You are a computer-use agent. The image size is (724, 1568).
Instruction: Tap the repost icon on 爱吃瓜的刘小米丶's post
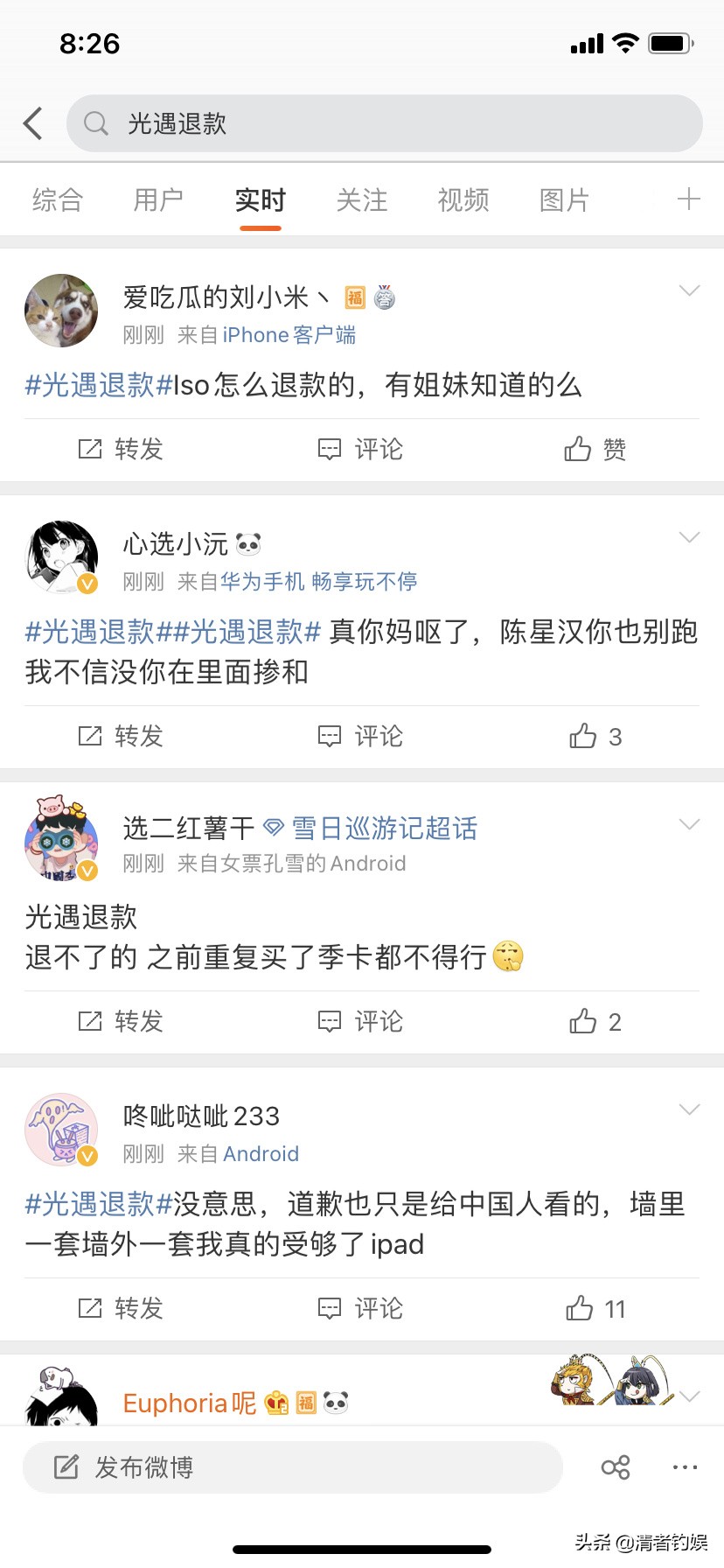(x=90, y=449)
